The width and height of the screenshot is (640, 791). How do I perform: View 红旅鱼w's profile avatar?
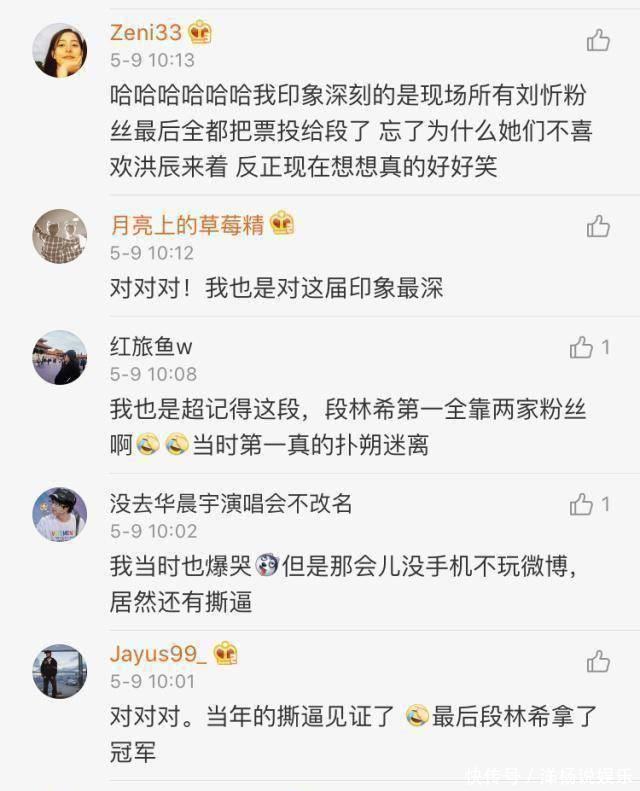59,358
